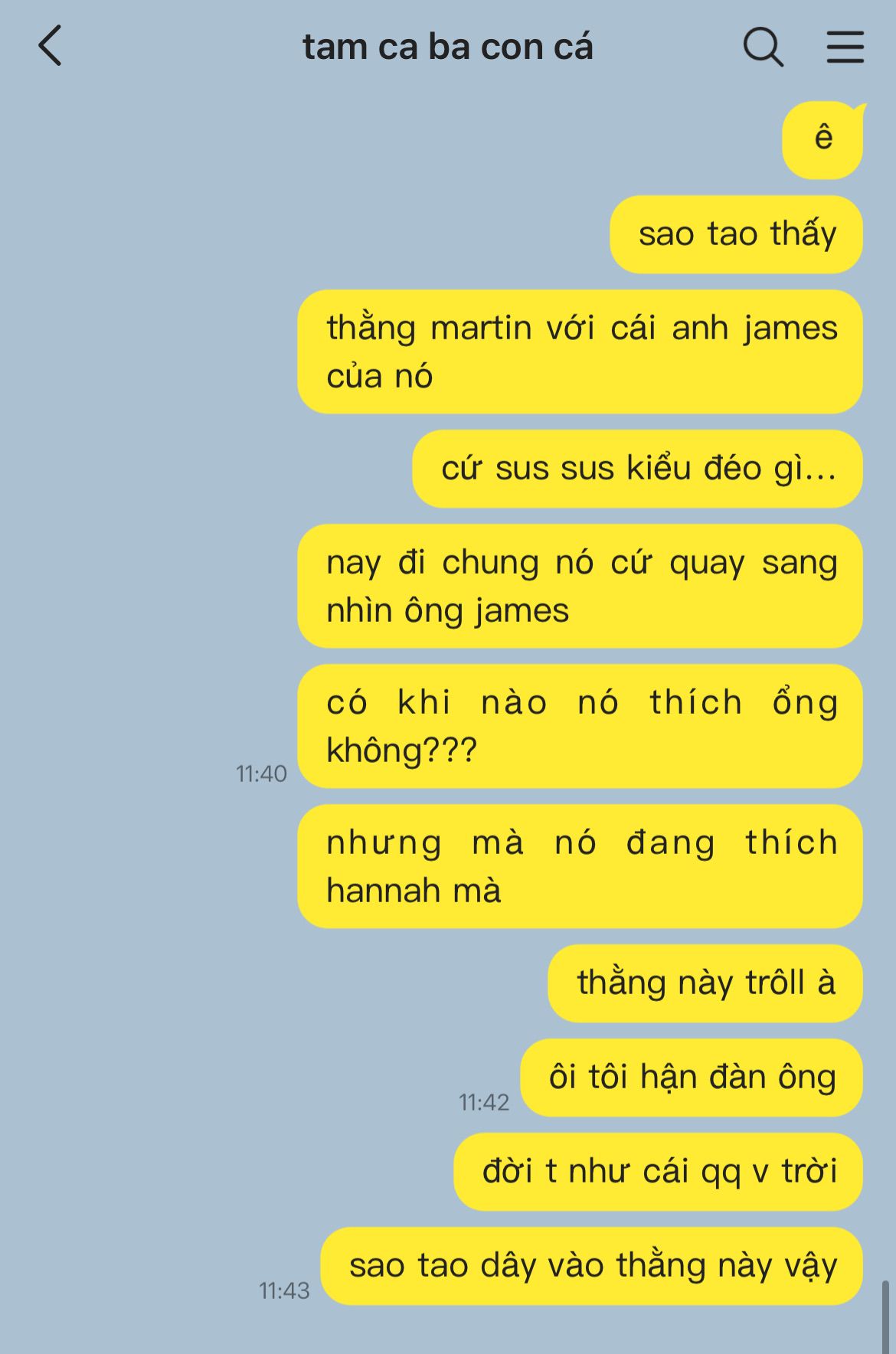Search within this conversation
Screen dimensions: 896x1354
pos(763,47)
